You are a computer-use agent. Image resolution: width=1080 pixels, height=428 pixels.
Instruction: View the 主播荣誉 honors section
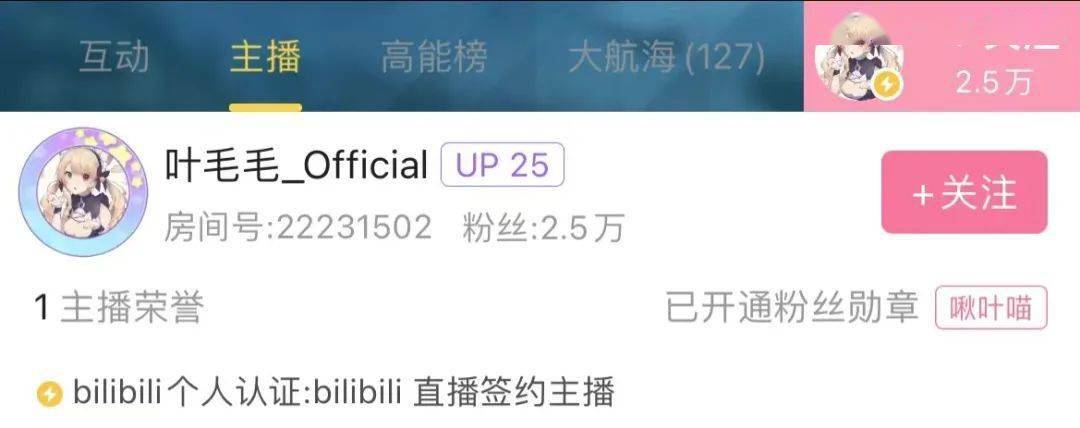tap(120, 309)
